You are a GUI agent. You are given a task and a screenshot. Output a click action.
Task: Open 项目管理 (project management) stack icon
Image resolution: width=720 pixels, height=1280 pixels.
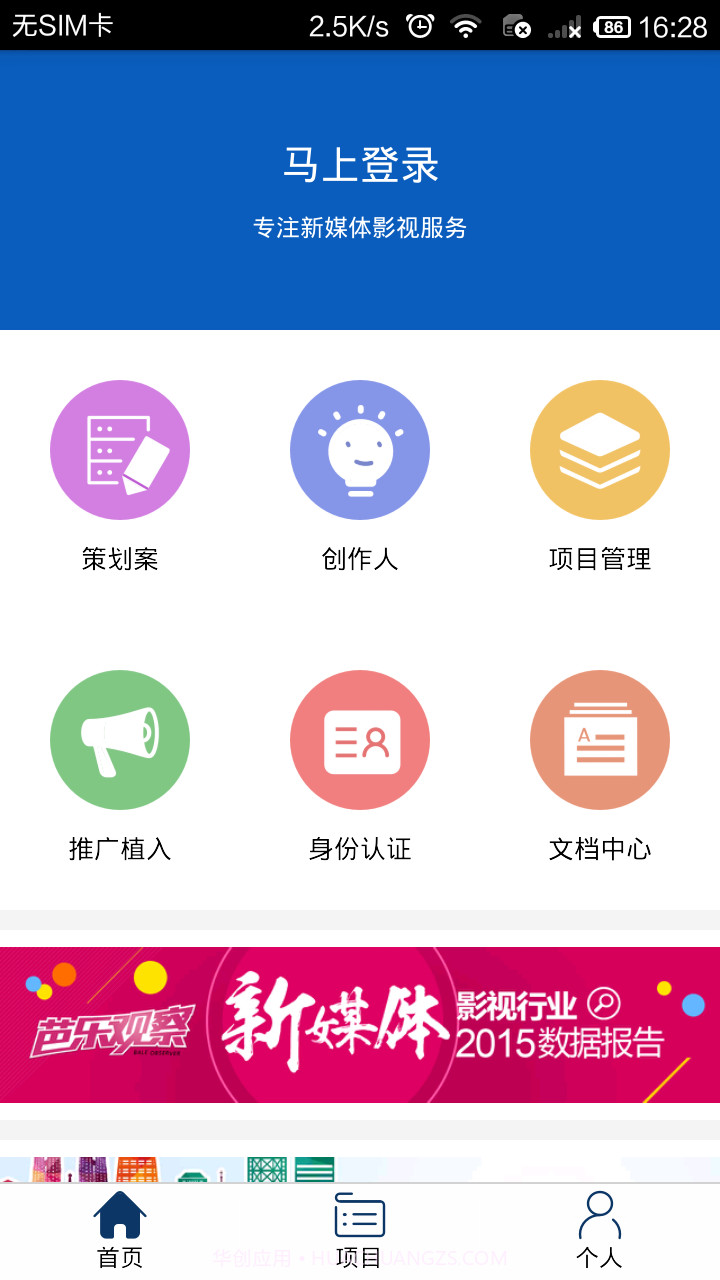click(600, 449)
